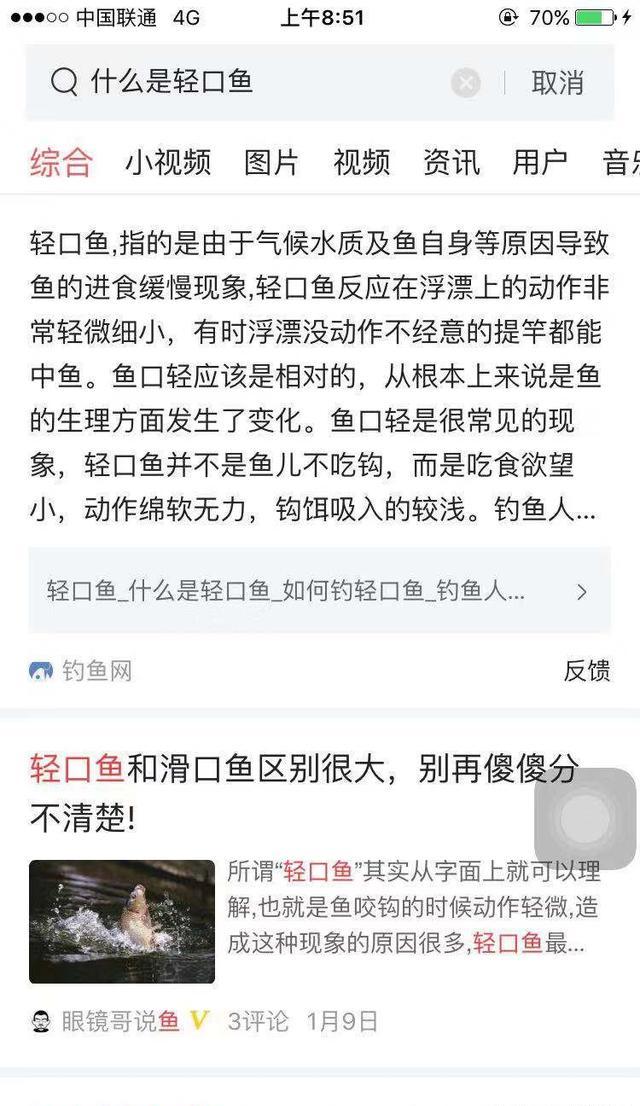This screenshot has width=640, height=1106.
Task: Clear the search text
Action: [x=465, y=83]
